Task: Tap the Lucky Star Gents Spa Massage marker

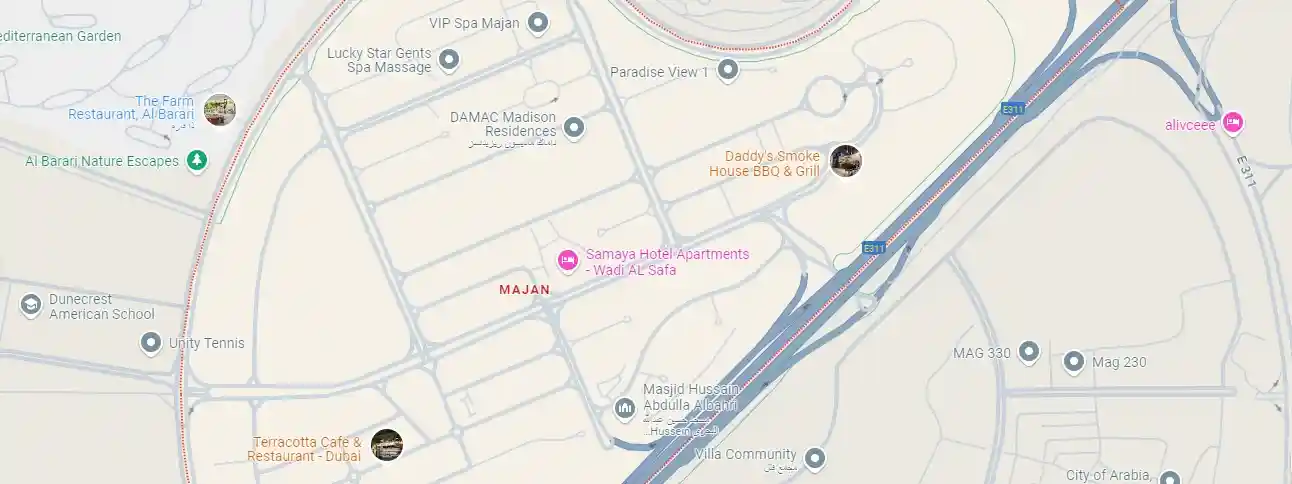Action: (x=450, y=59)
